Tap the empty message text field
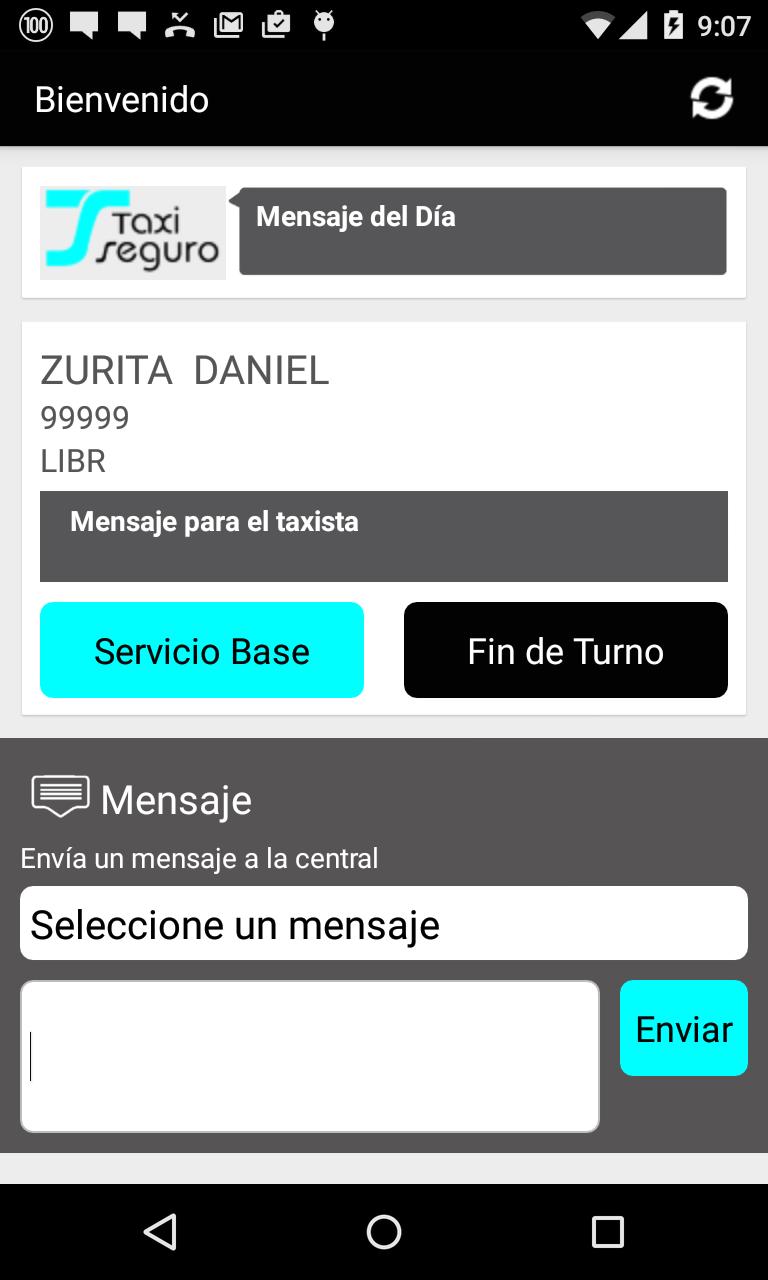 (x=310, y=1055)
